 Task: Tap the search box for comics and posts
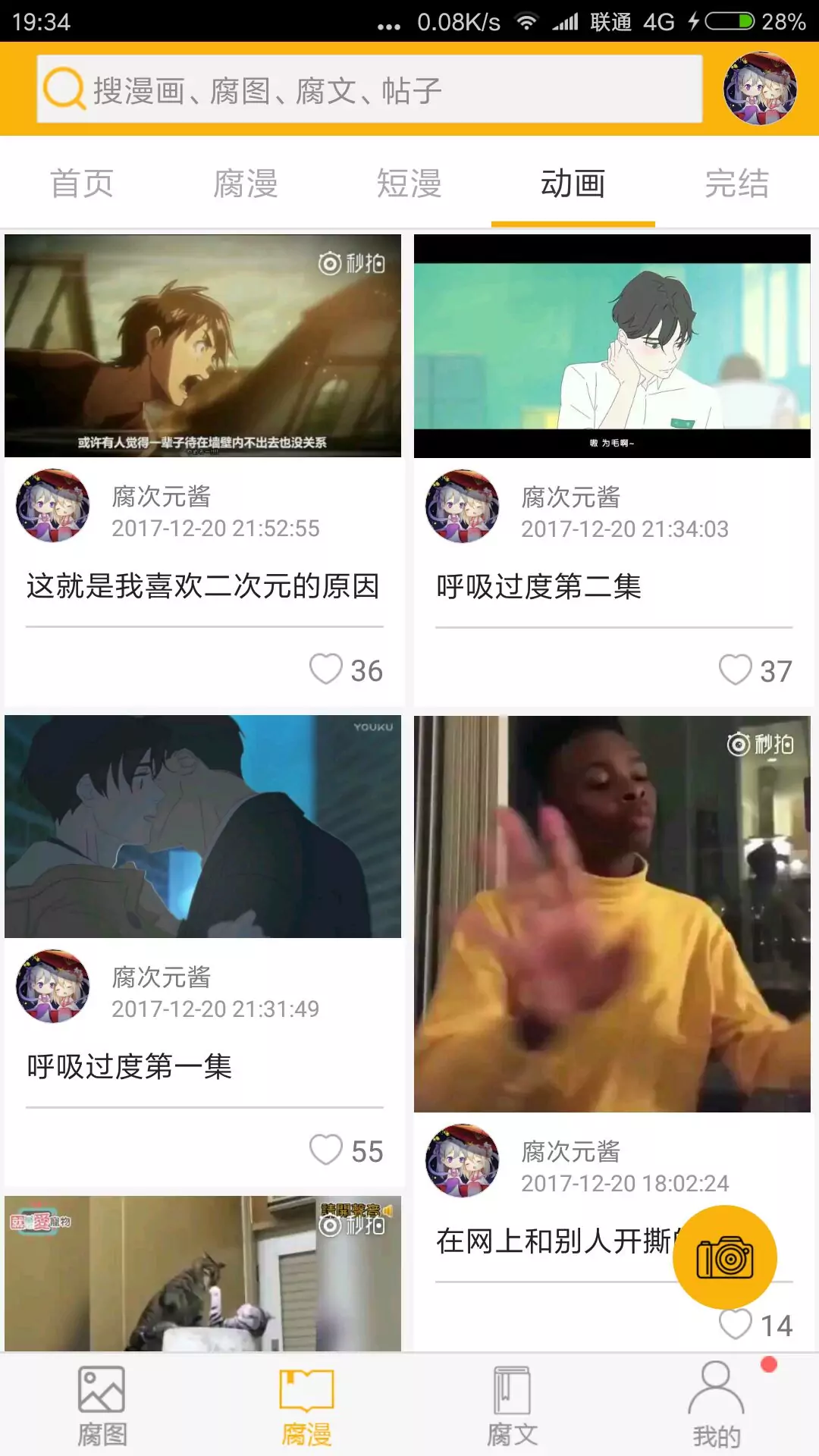click(x=369, y=89)
